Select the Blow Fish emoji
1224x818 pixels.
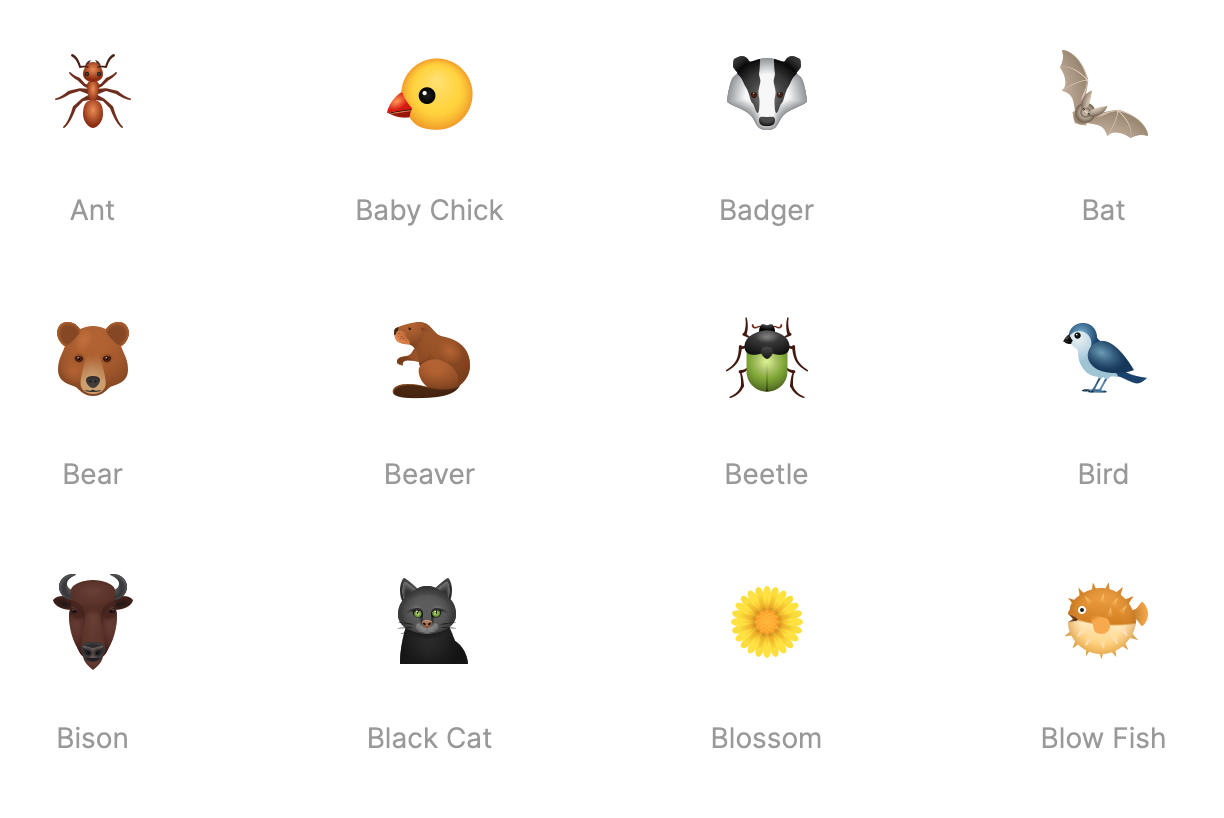(x=1105, y=620)
